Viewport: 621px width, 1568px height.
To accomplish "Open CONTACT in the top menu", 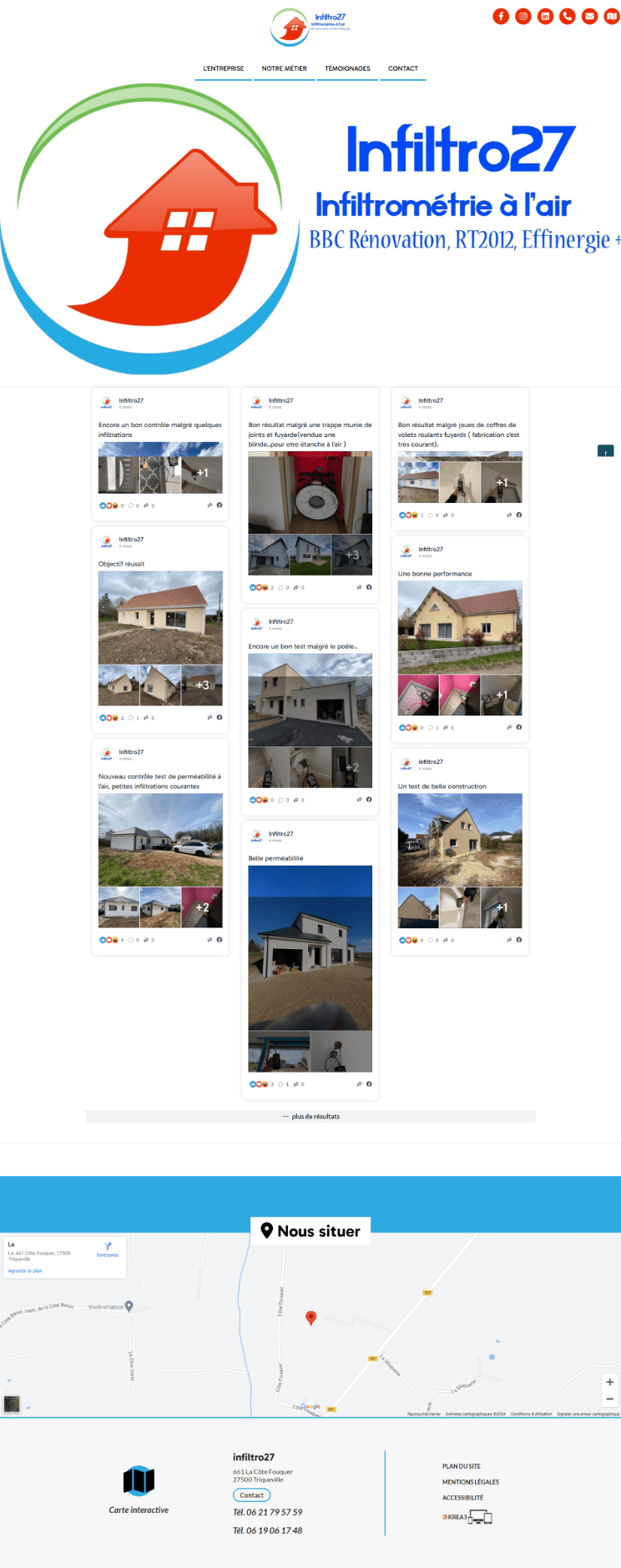I will (403, 68).
